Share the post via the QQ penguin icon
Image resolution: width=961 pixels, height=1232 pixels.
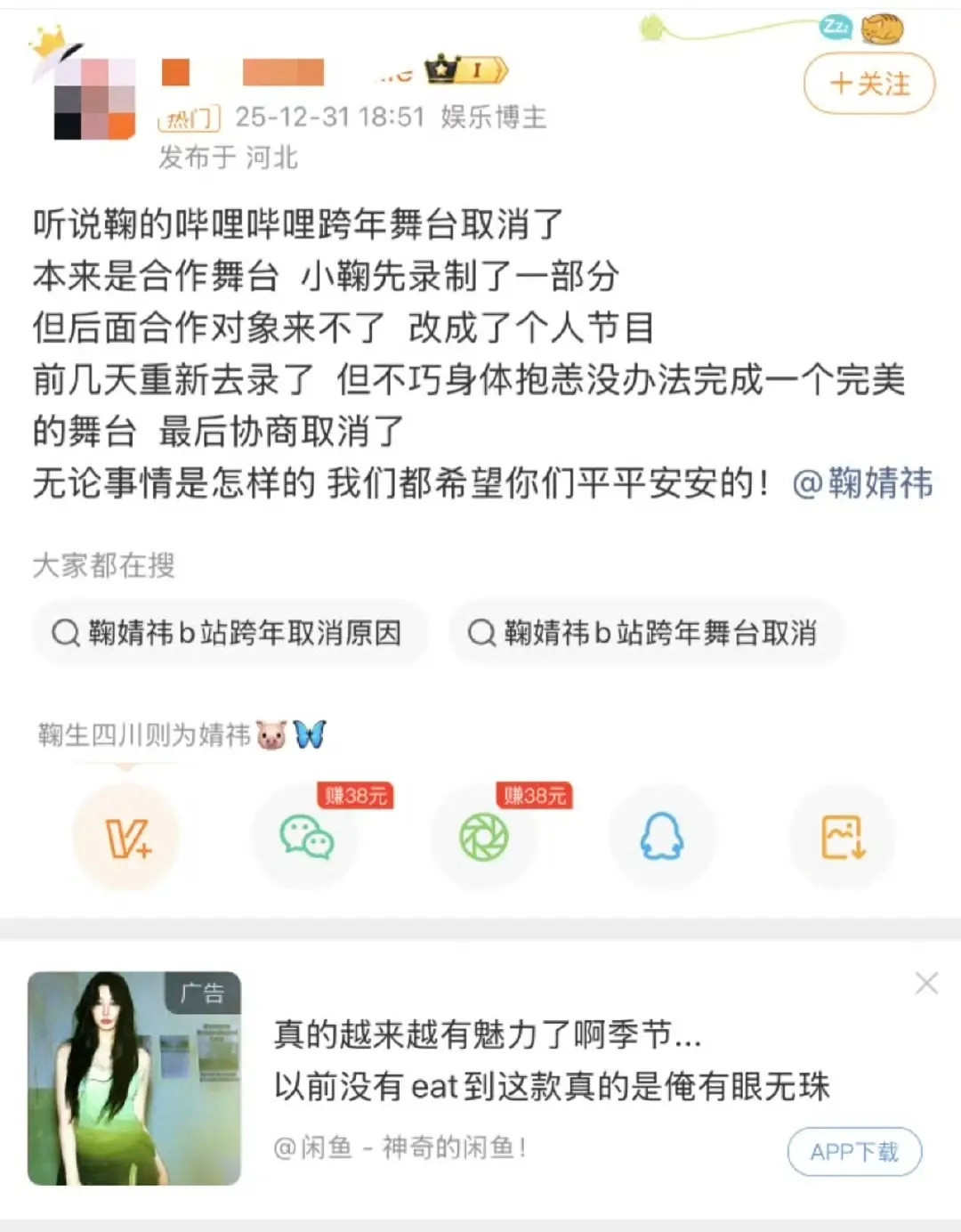[x=663, y=837]
